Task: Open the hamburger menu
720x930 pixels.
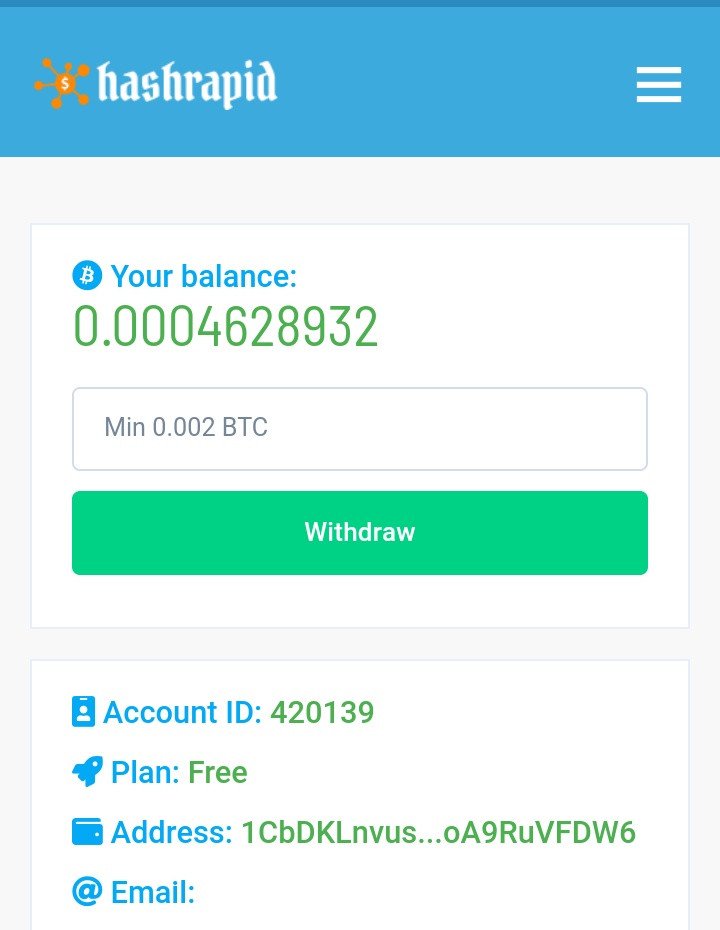Action: 659,85
